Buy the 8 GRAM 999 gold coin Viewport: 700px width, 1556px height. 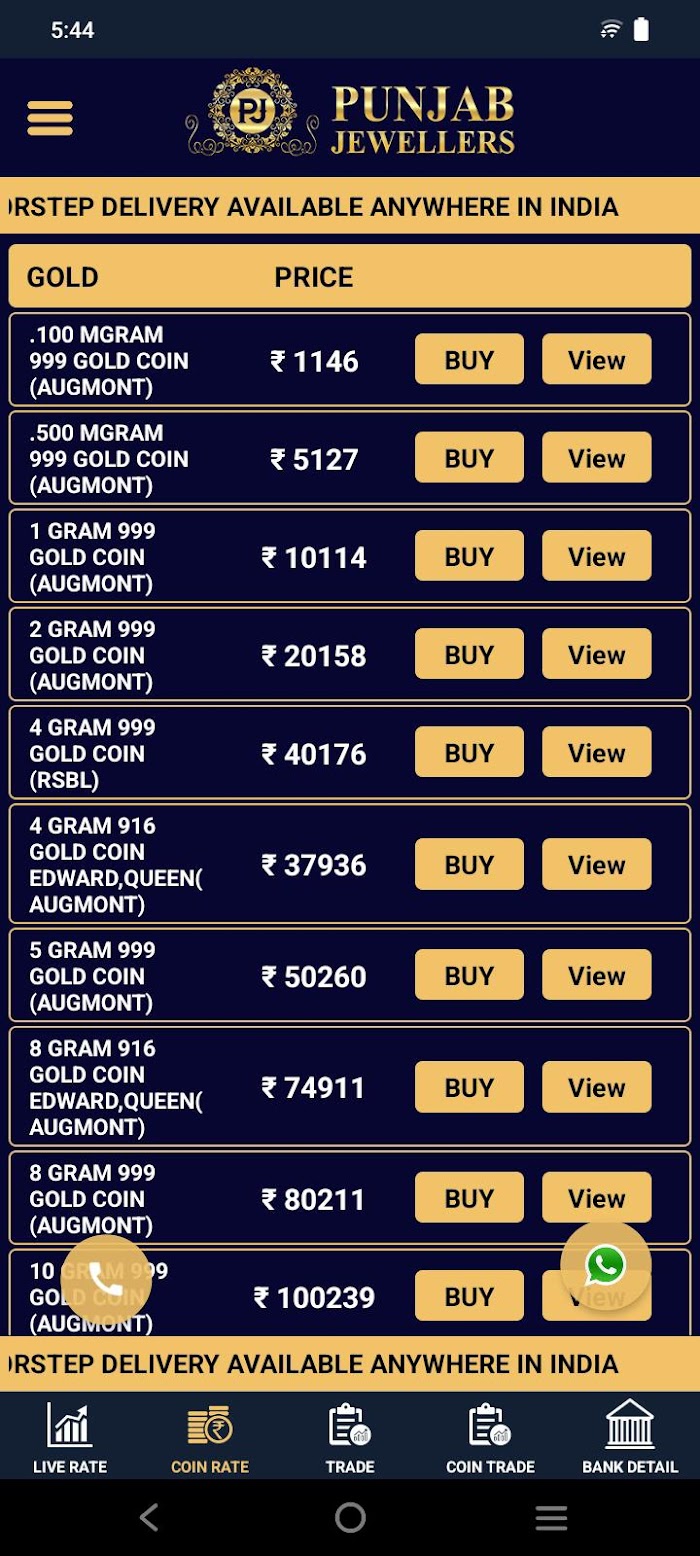[469, 1198]
